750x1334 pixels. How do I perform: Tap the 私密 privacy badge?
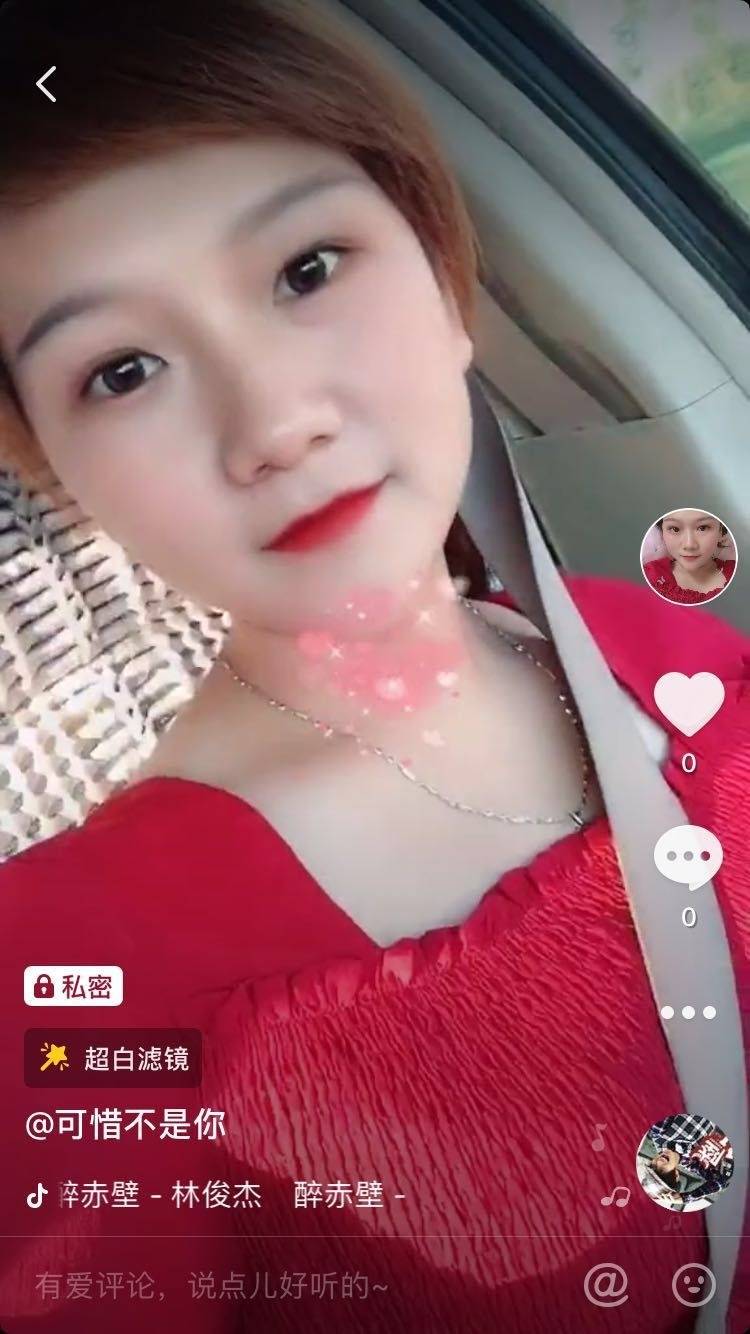[73, 987]
